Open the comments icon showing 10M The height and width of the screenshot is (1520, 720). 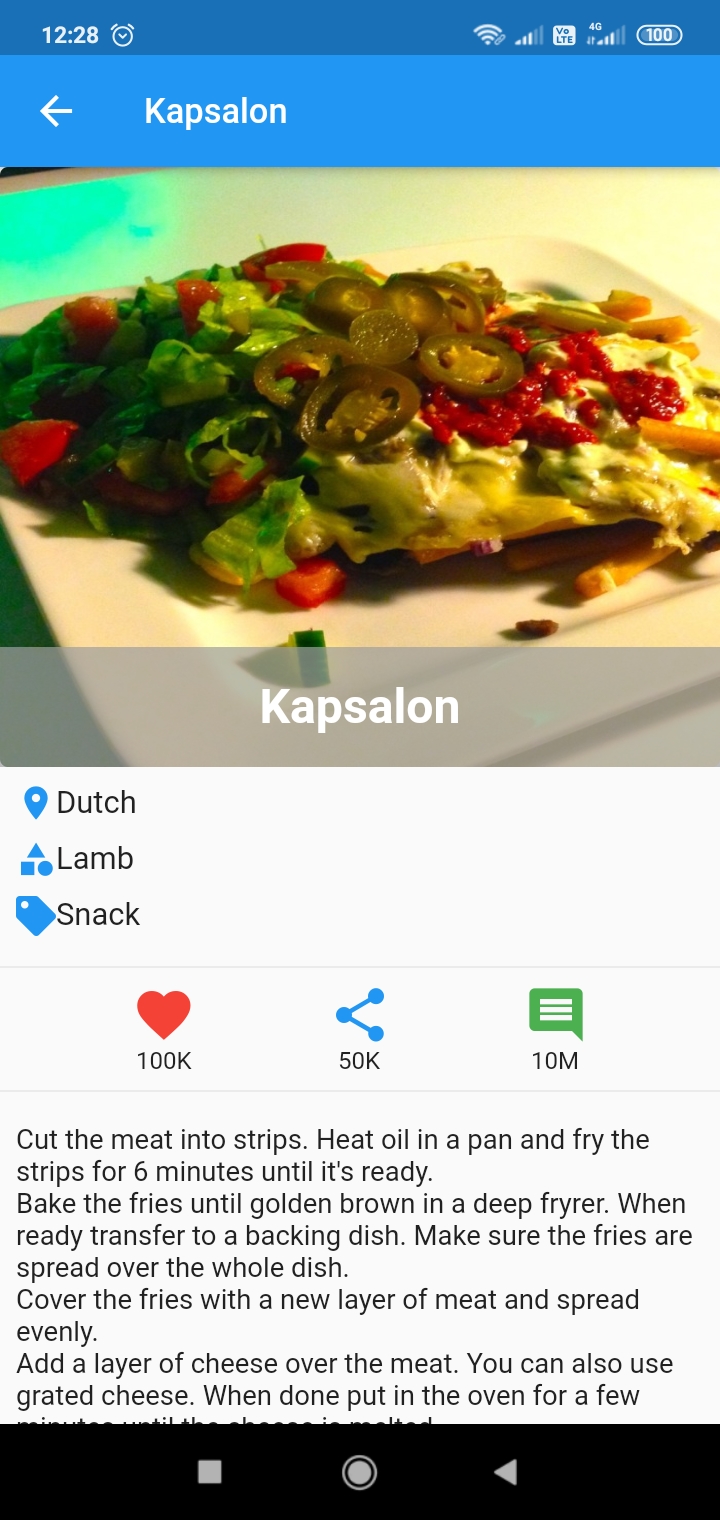coord(555,1014)
